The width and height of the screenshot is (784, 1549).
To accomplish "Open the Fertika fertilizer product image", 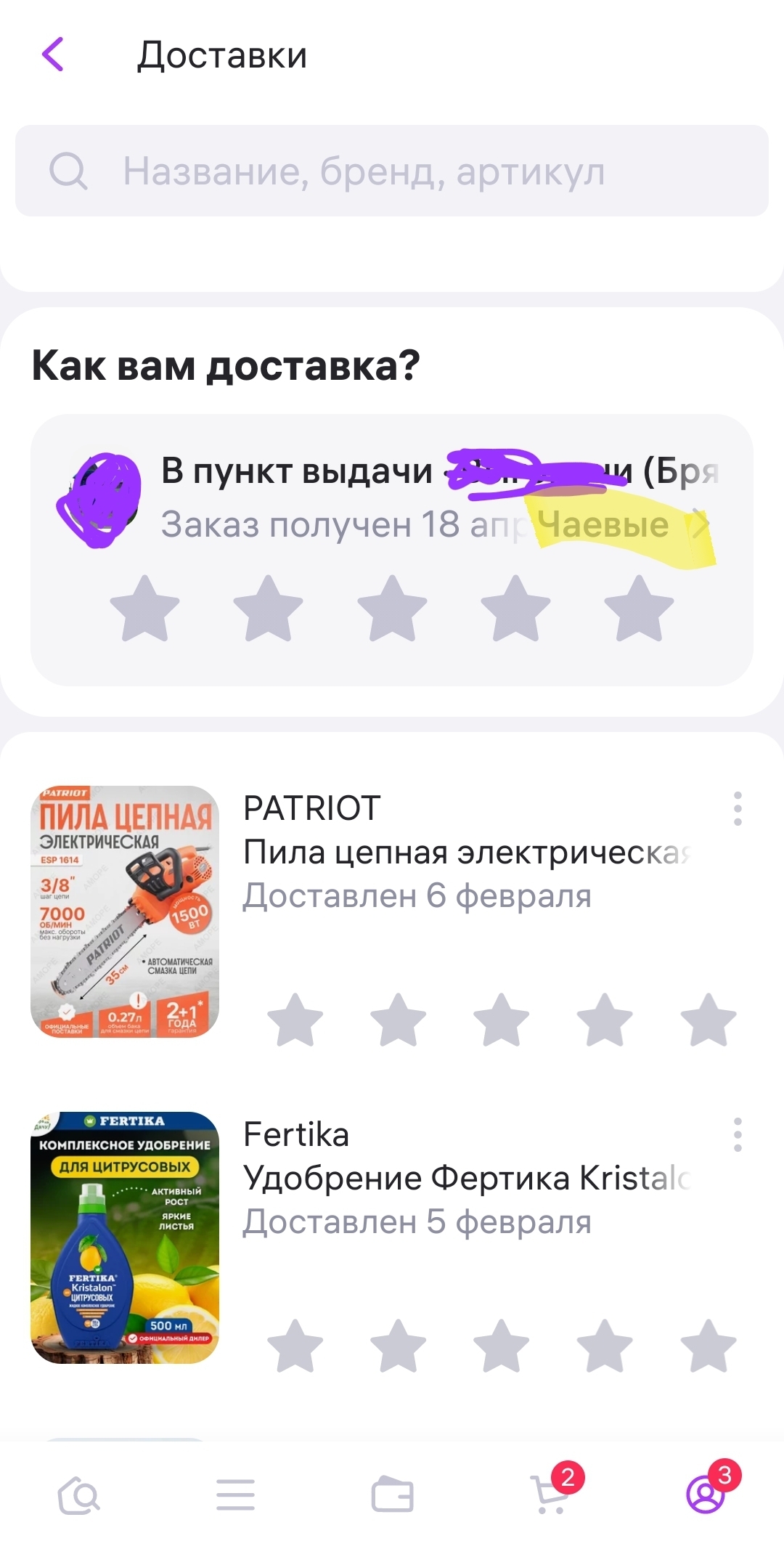I will pos(125,1237).
